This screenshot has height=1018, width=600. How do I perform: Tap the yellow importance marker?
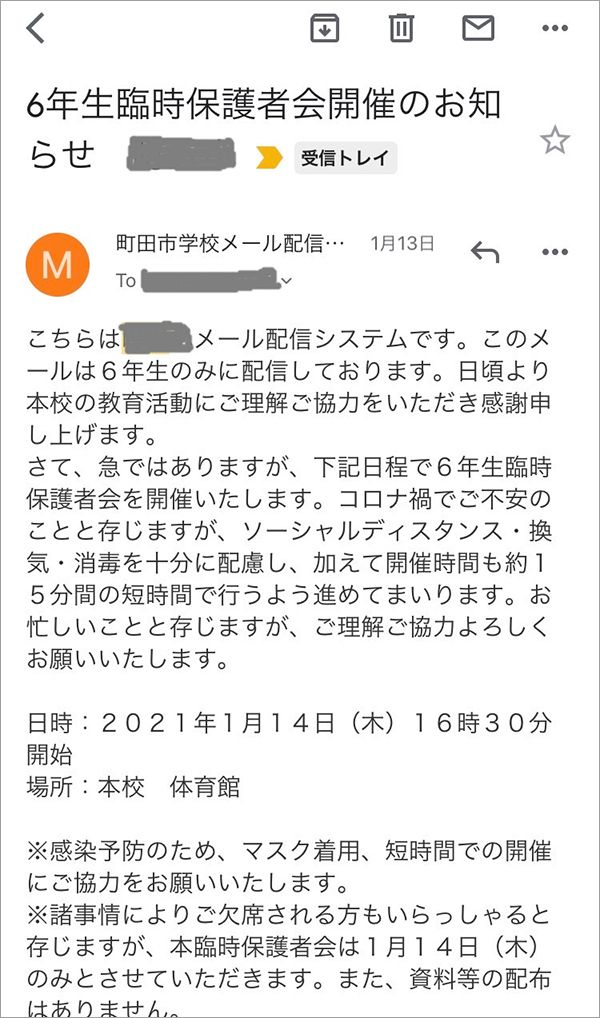pyautogui.click(x=269, y=158)
